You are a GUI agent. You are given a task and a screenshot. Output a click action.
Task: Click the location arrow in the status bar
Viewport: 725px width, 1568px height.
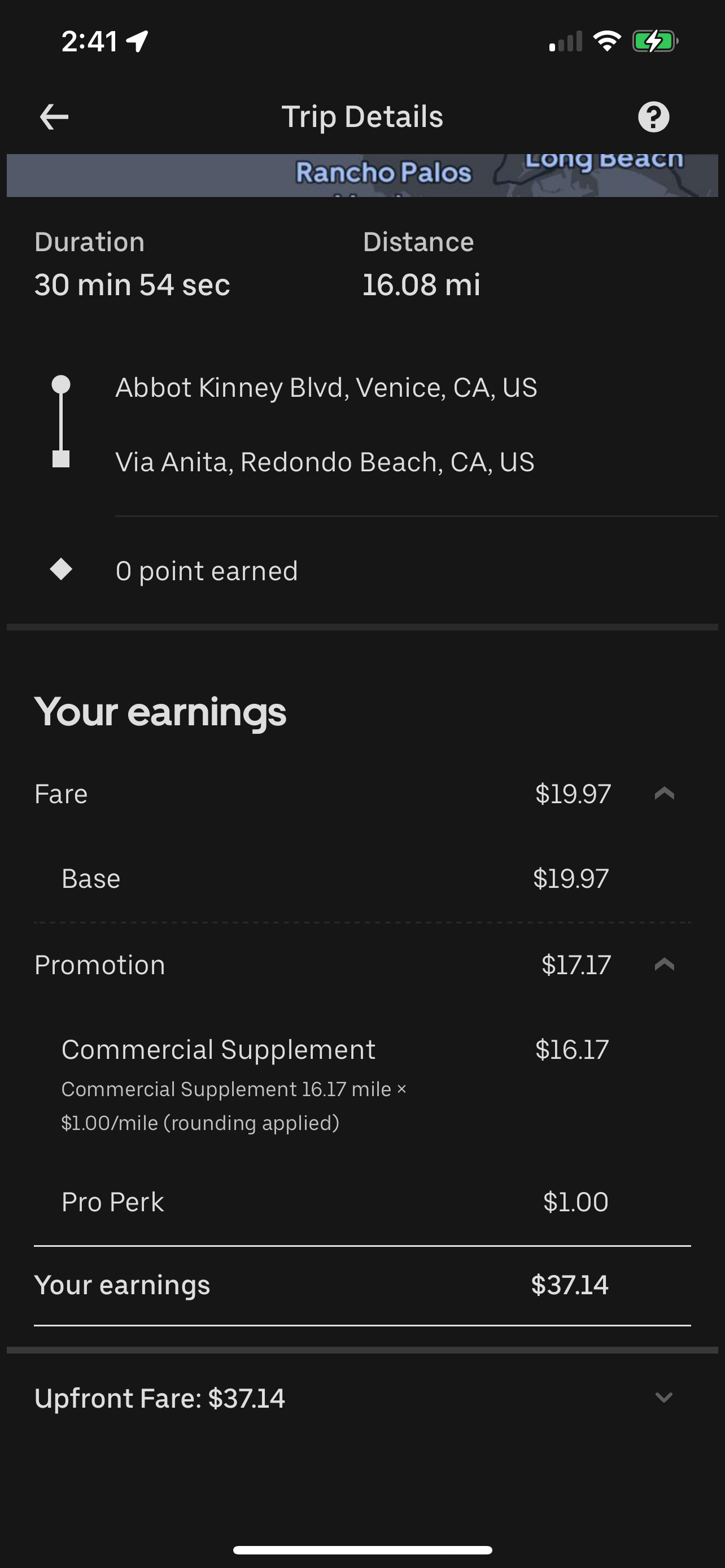137,40
